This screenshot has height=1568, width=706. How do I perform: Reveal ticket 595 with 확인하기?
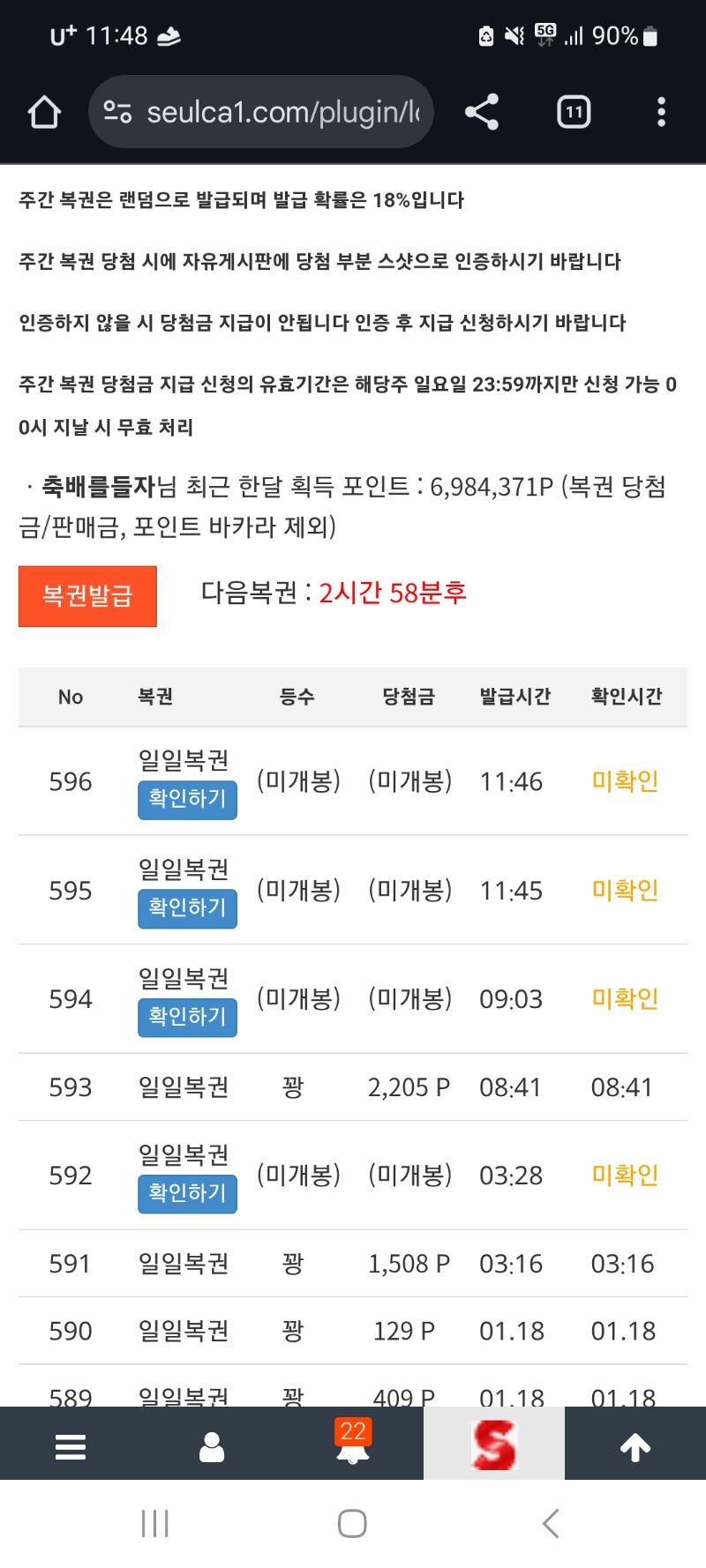tap(187, 908)
